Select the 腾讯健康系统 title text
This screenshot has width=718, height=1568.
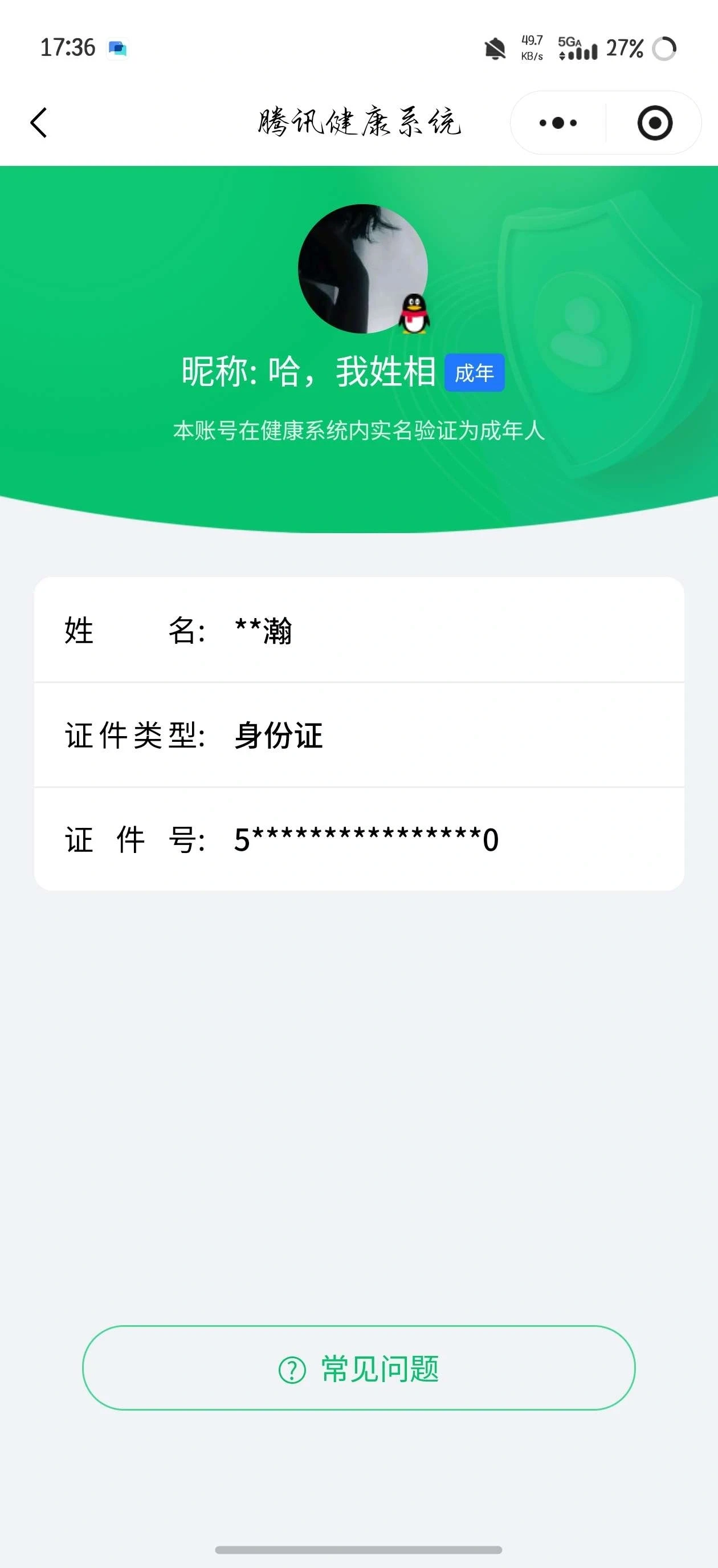tap(359, 122)
